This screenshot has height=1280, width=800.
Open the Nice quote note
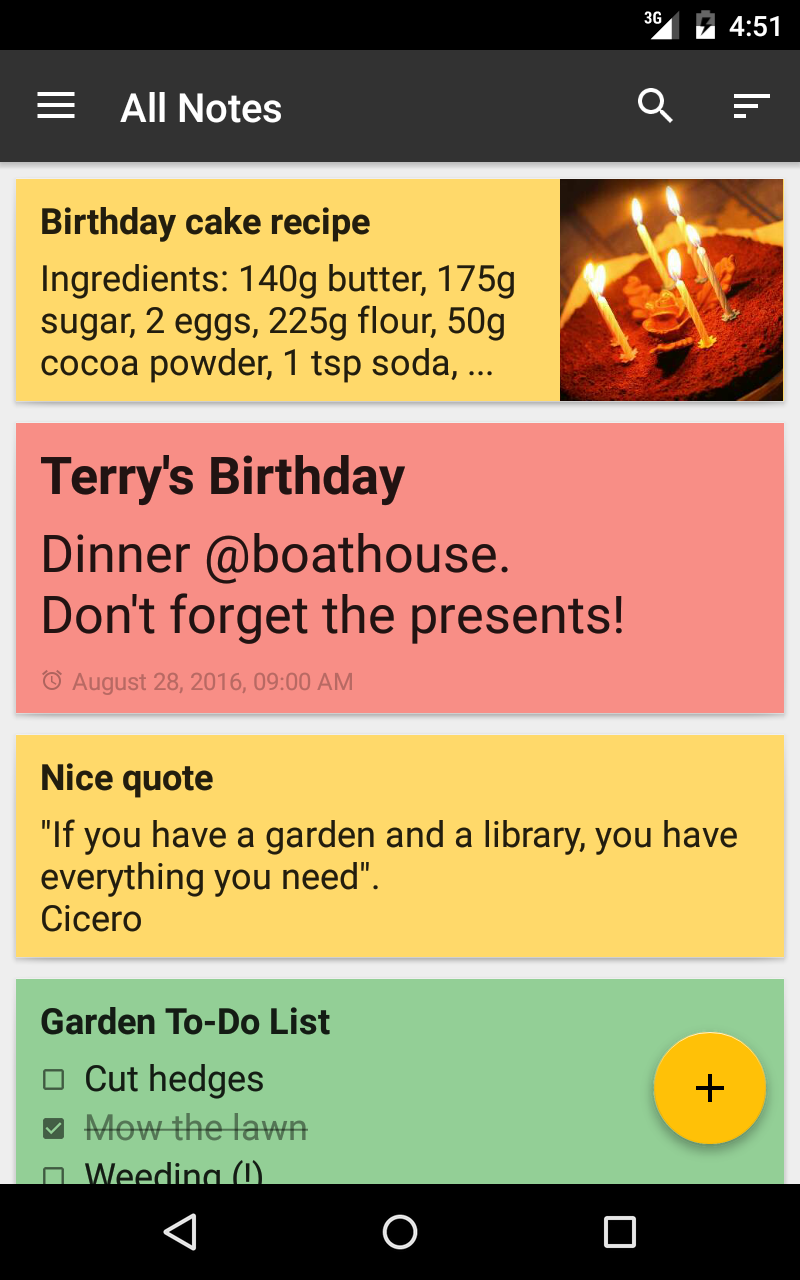pos(400,847)
